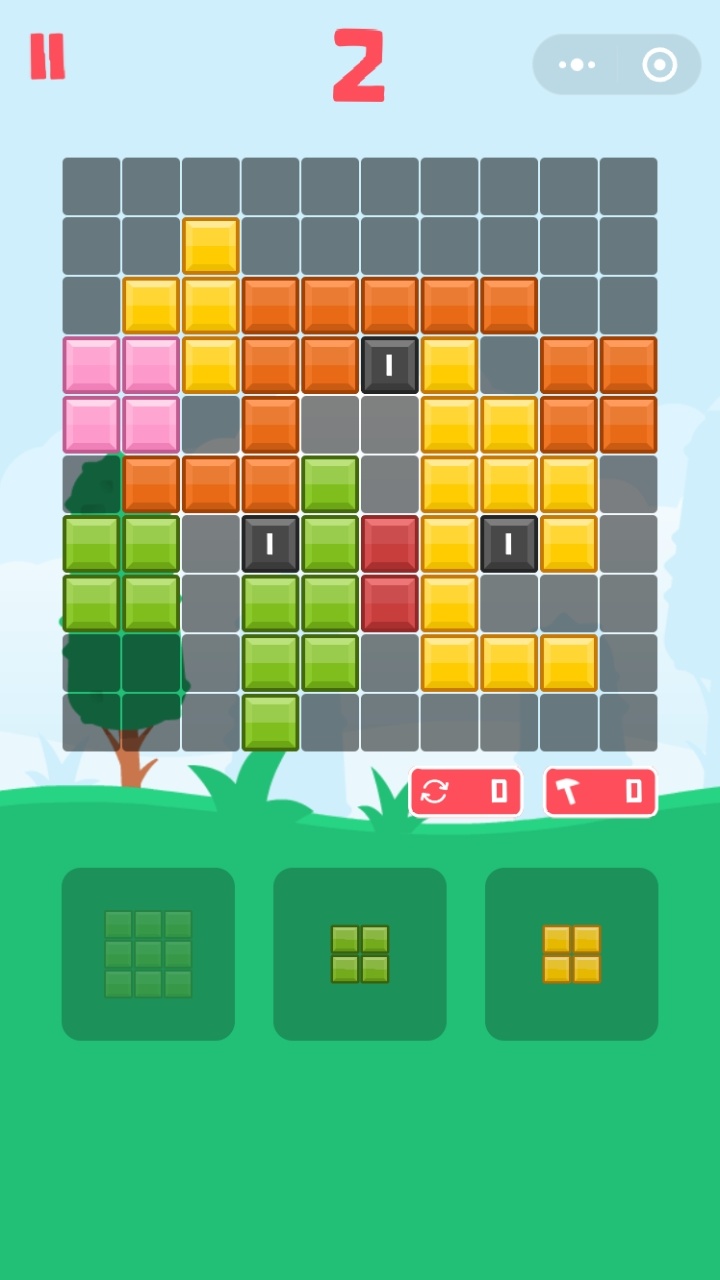Pause the game
The image size is (720, 1280).
pos(47,56)
